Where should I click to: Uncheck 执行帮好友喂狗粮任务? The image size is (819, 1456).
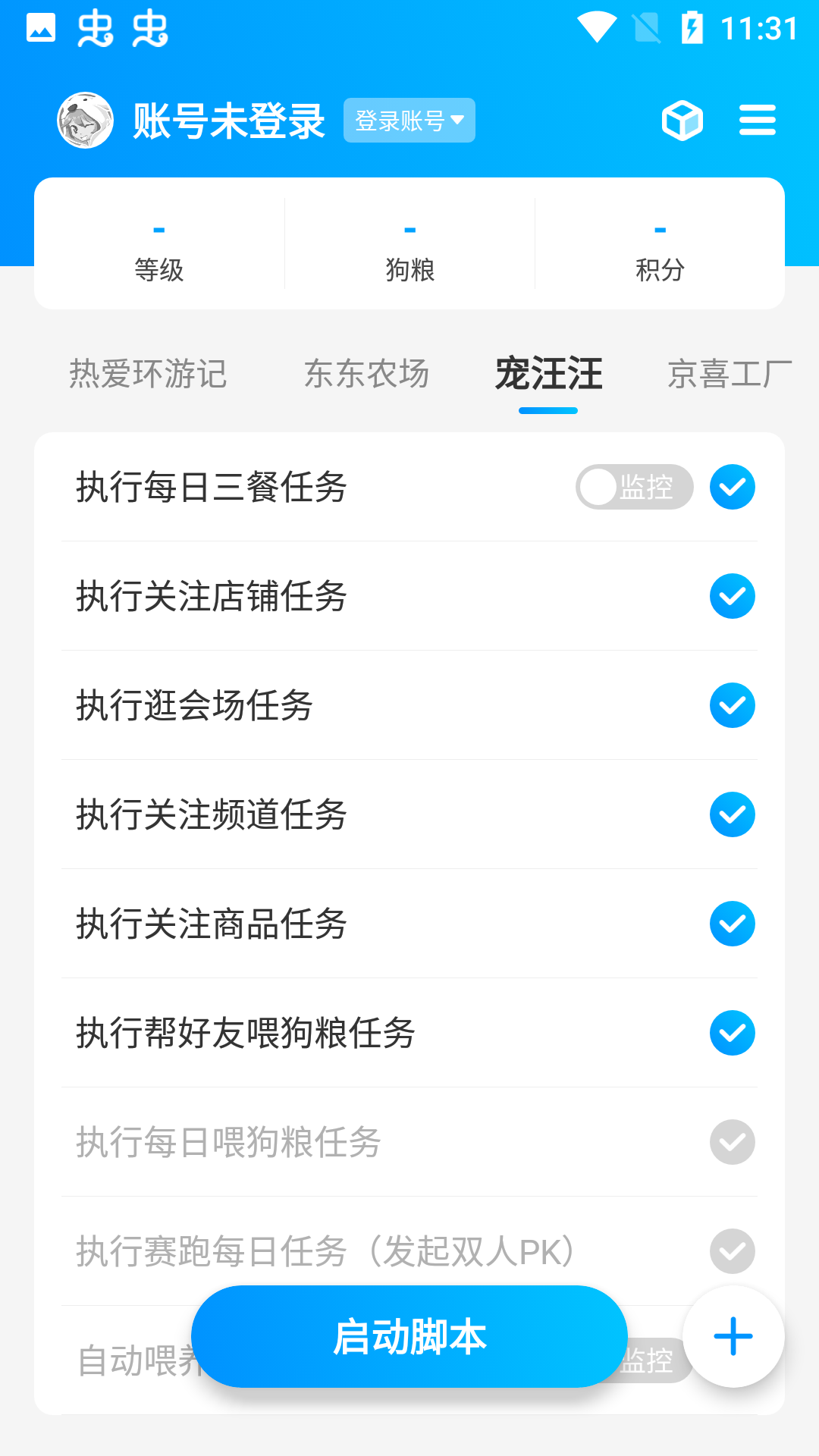click(732, 1033)
